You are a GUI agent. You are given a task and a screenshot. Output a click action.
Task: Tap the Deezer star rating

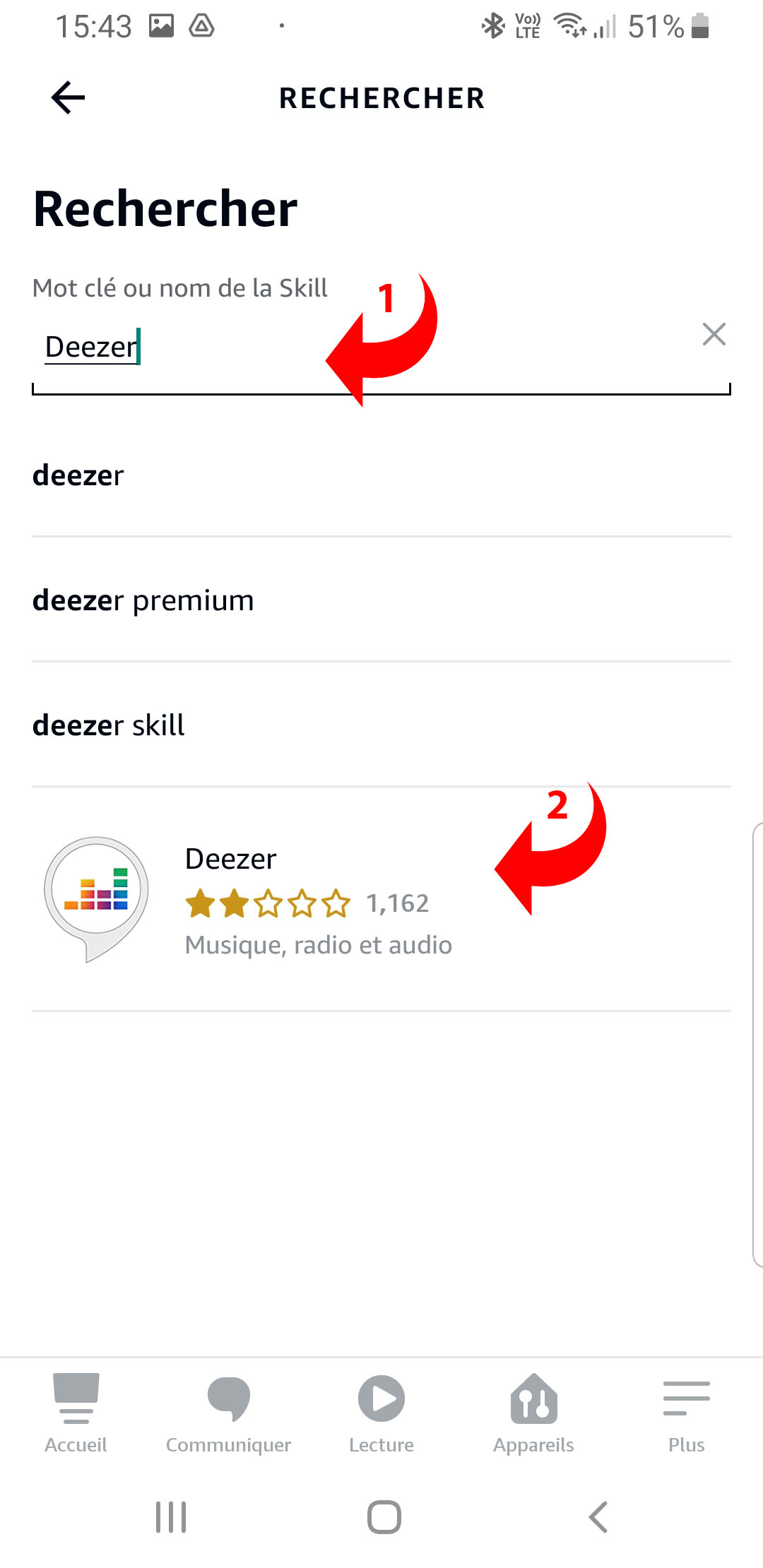265,903
